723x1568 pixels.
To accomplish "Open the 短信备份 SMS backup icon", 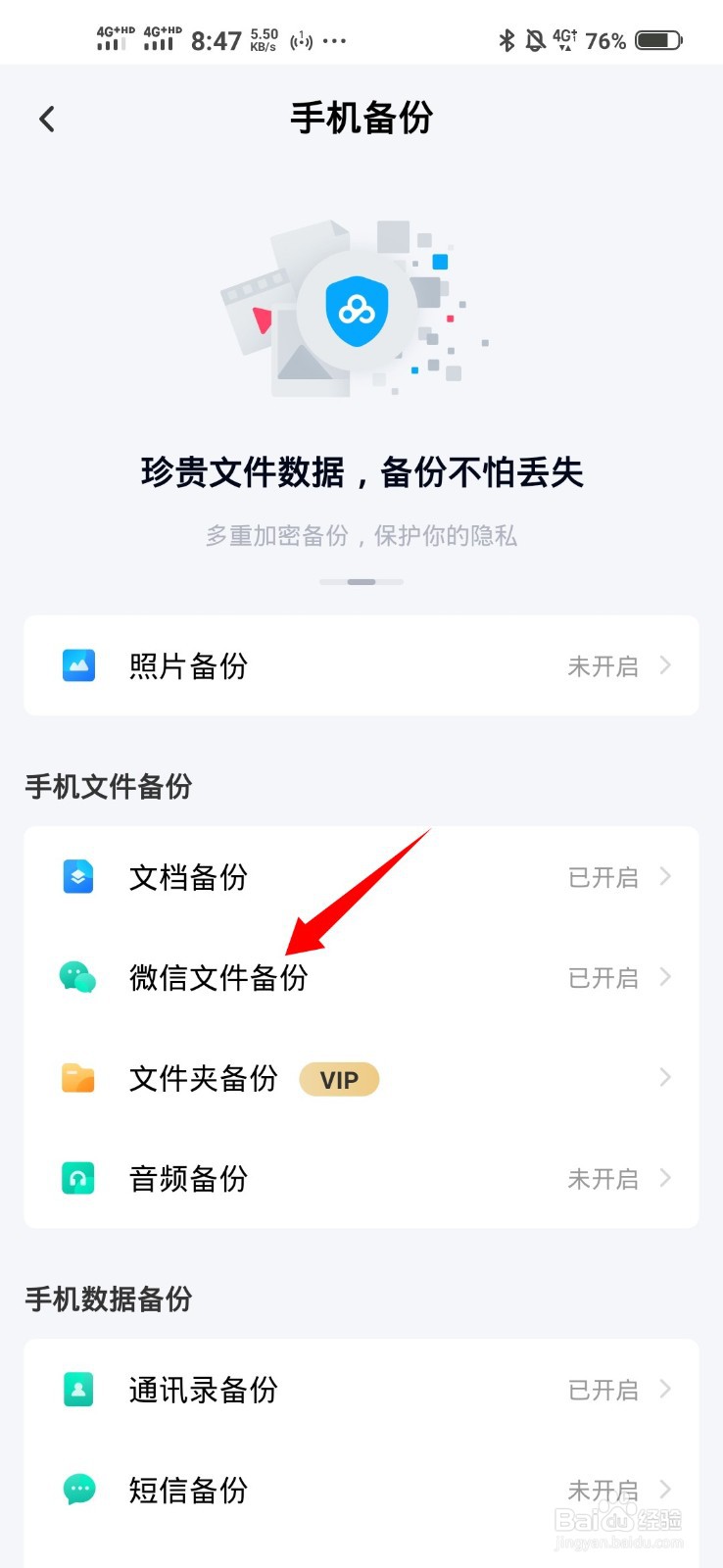I will [78, 1491].
